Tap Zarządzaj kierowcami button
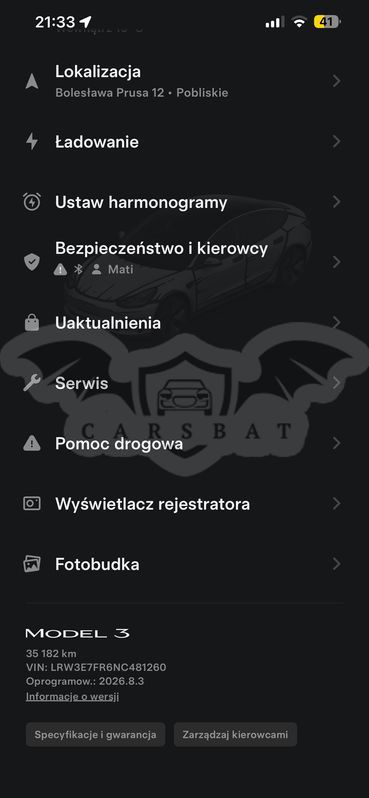The width and height of the screenshot is (369, 798). pyautogui.click(x=235, y=734)
